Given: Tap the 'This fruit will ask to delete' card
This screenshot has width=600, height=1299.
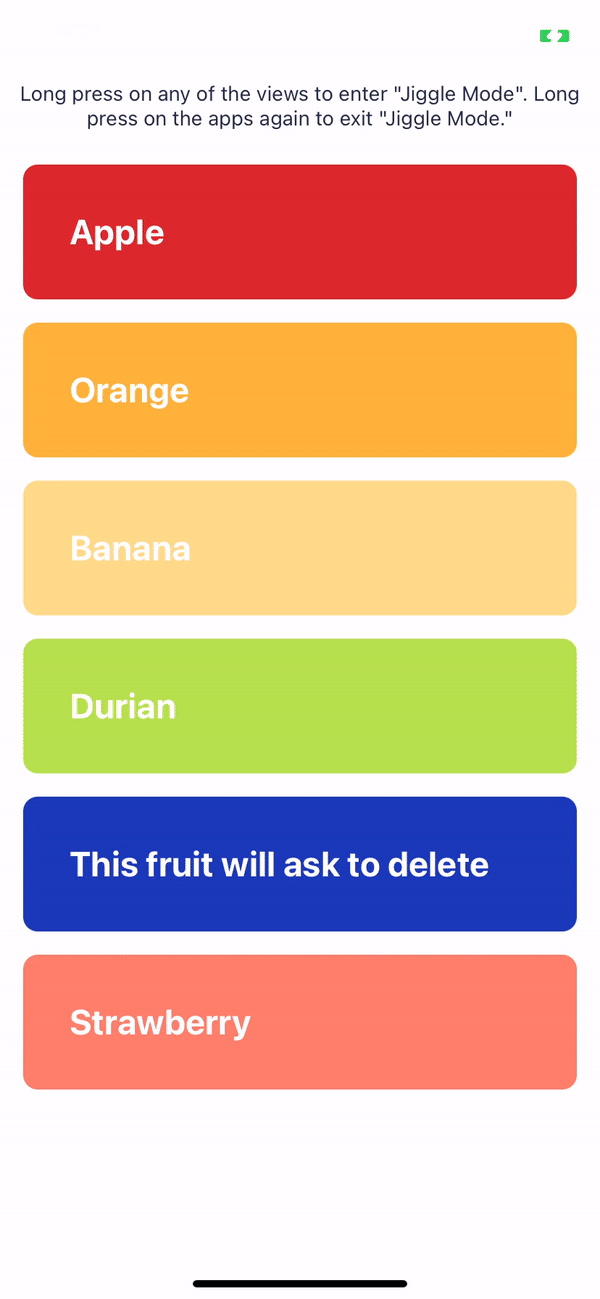Looking at the screenshot, I should (x=300, y=864).
